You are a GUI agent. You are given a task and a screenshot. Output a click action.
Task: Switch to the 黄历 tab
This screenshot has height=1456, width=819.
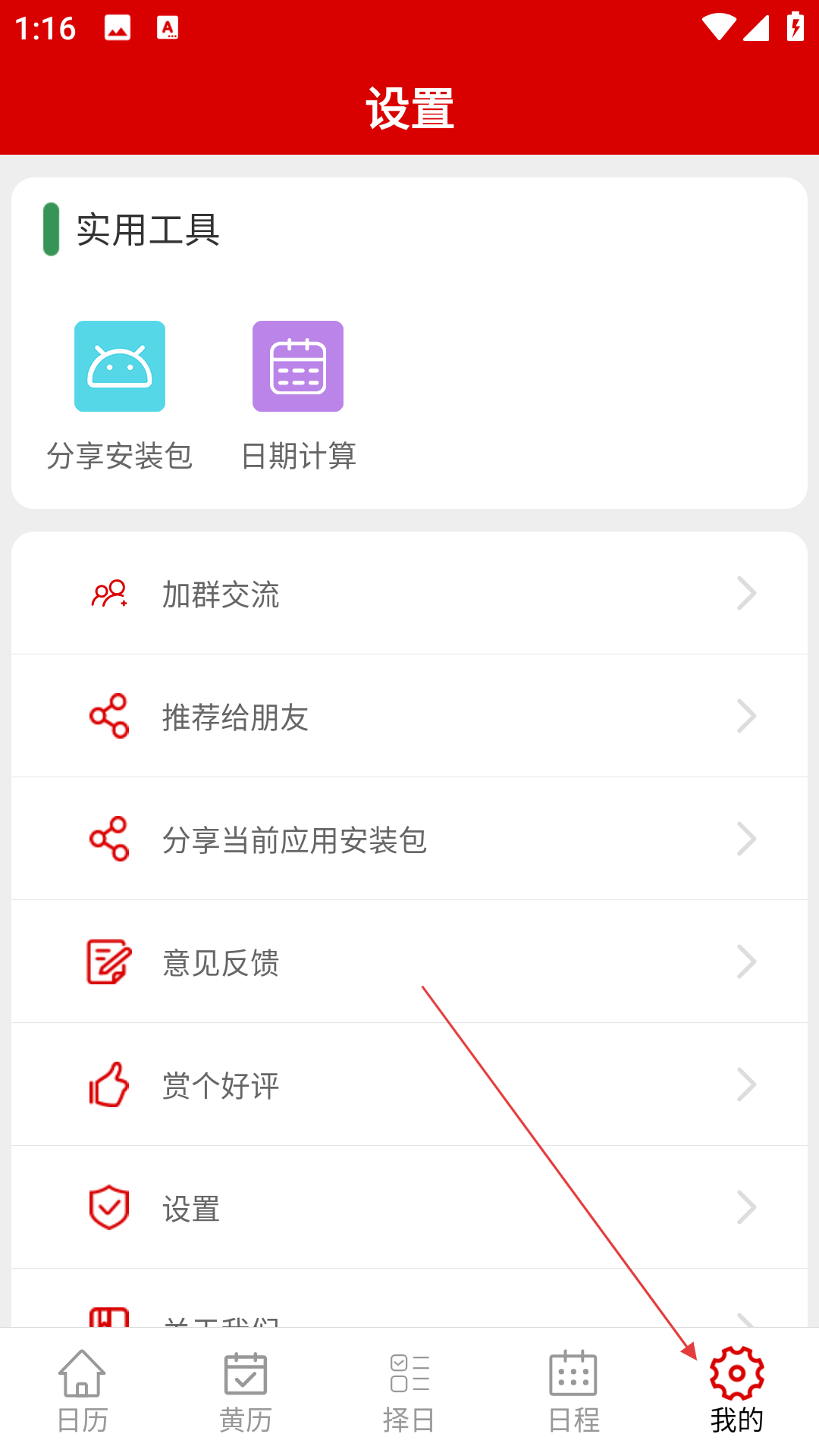point(246,1392)
